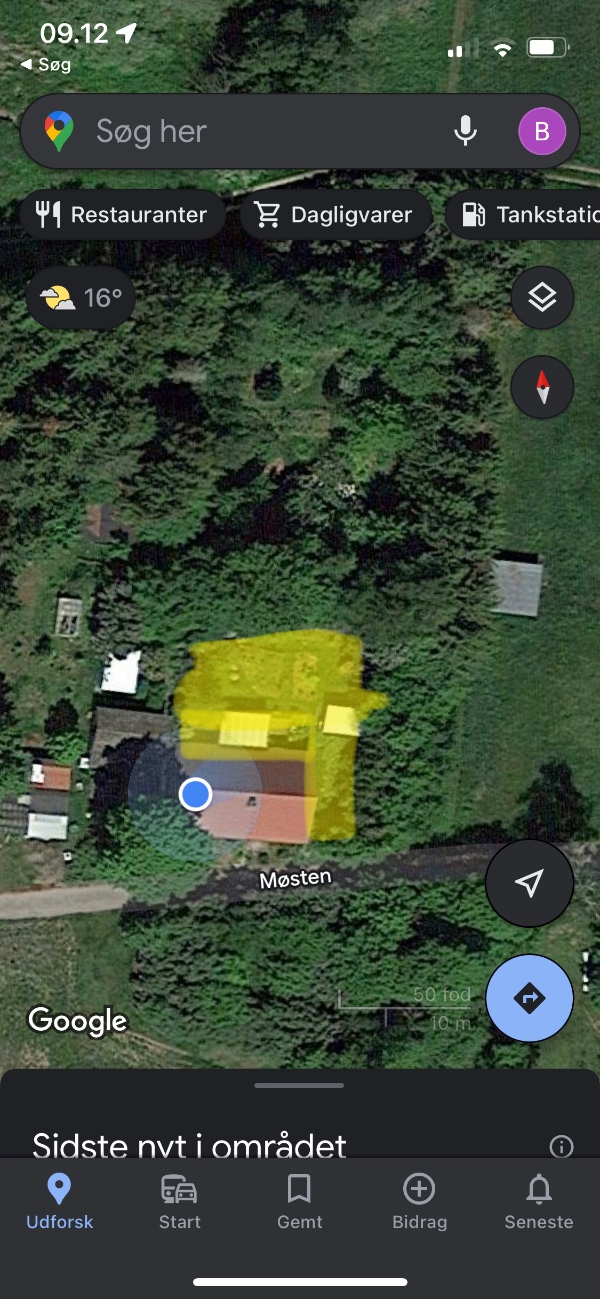
Task: Select the Dagligvarer chip
Action: [x=335, y=214]
